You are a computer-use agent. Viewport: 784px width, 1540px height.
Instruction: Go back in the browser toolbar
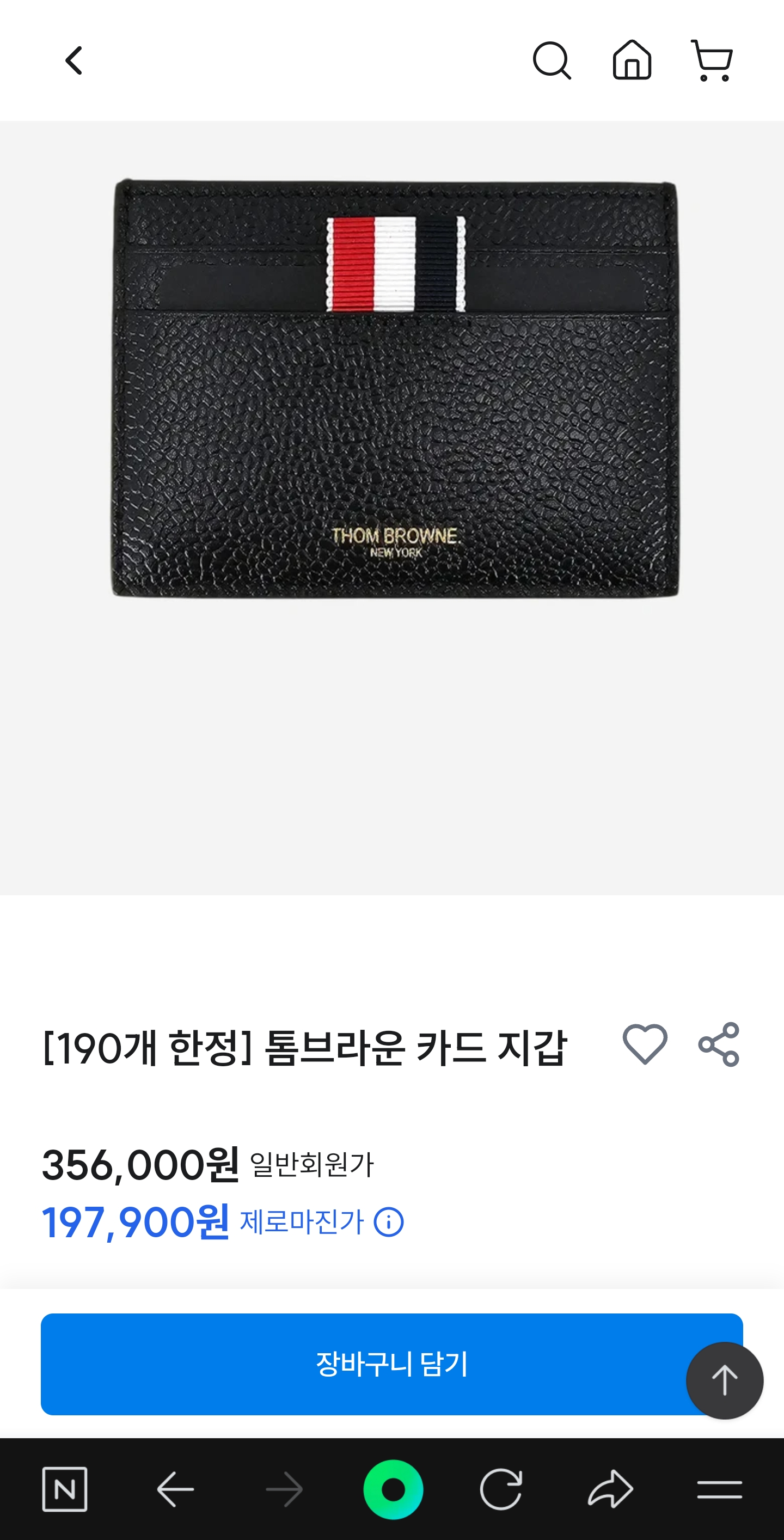[x=175, y=1489]
